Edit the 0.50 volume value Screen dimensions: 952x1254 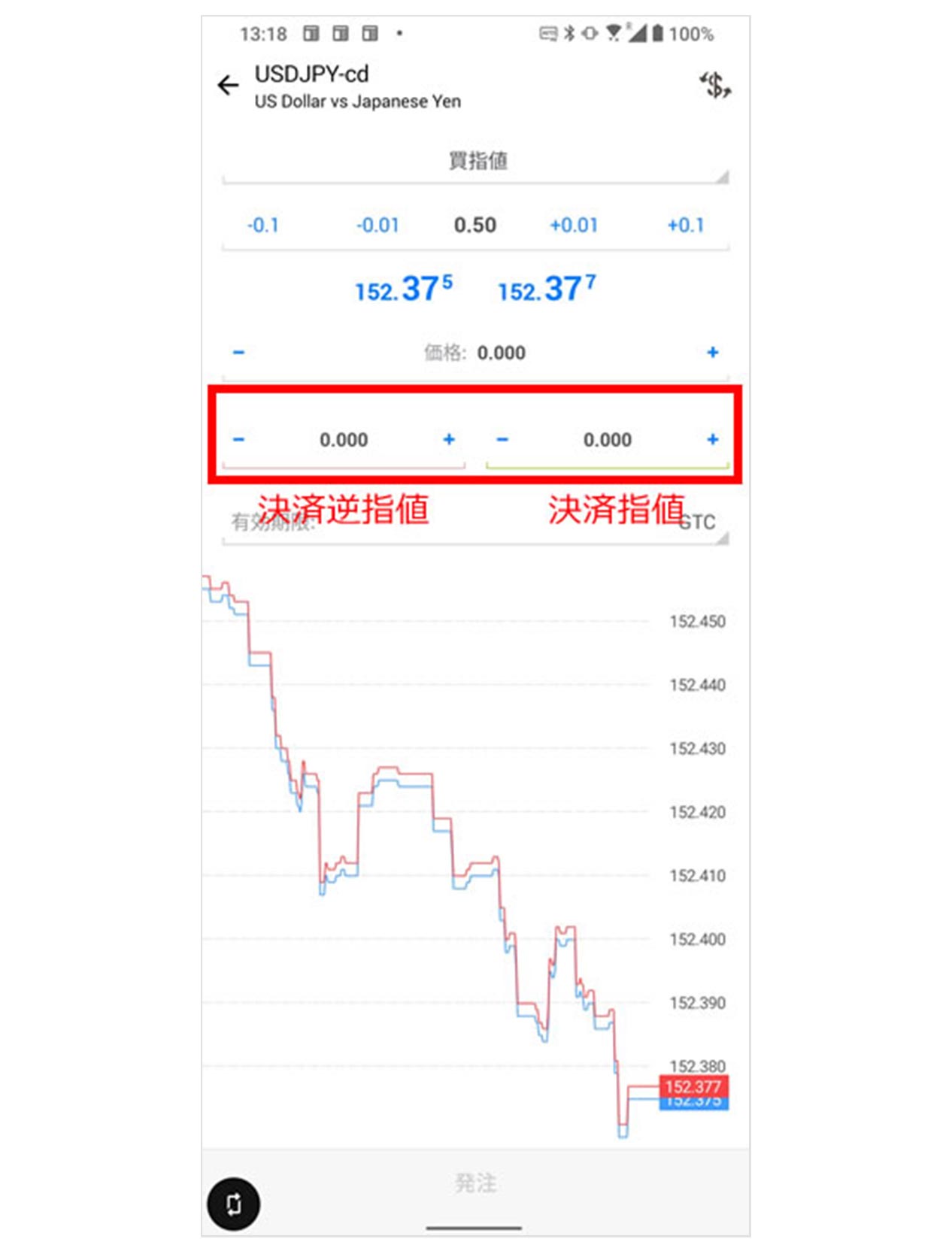[474, 226]
